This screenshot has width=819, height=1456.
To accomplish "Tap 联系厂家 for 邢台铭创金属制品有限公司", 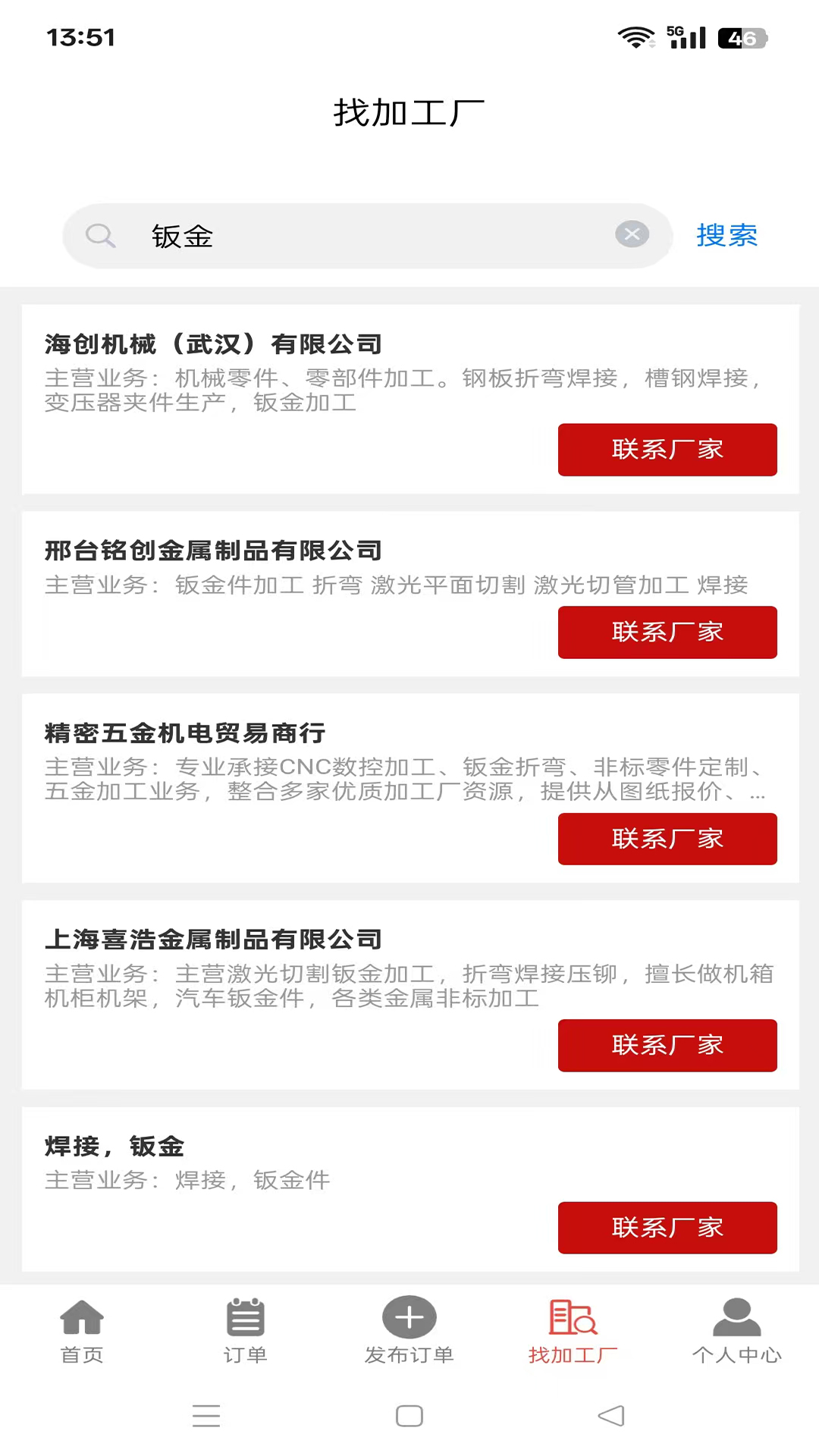I will coord(667,632).
